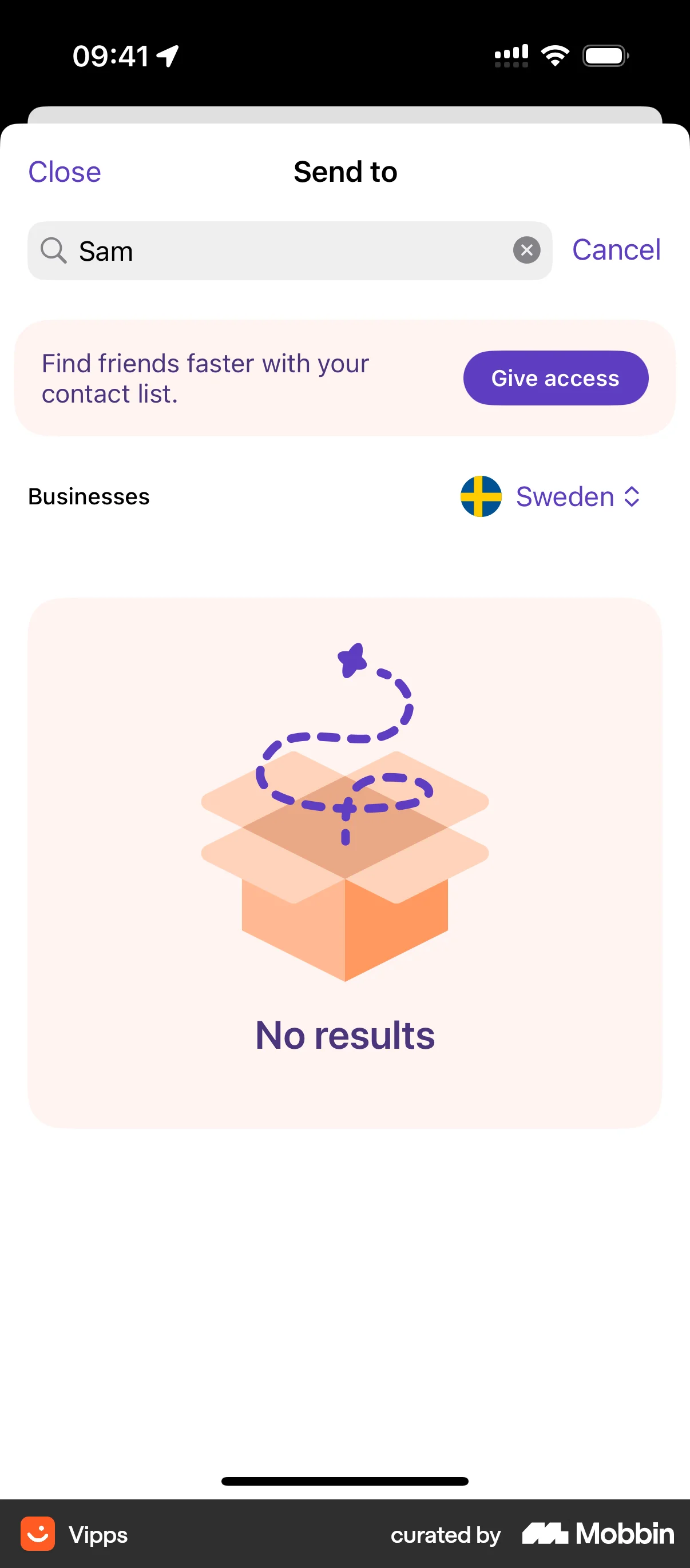Viewport: 690px width, 1568px height.
Task: Tap the search field containing Sam
Action: pos(286,251)
